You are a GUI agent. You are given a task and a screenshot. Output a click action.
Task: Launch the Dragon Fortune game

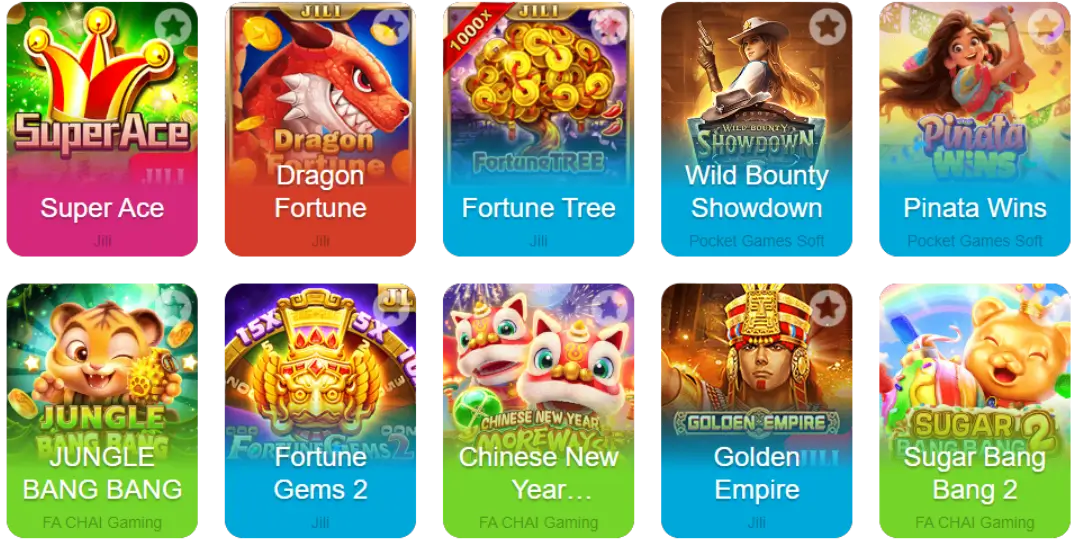[320, 130]
